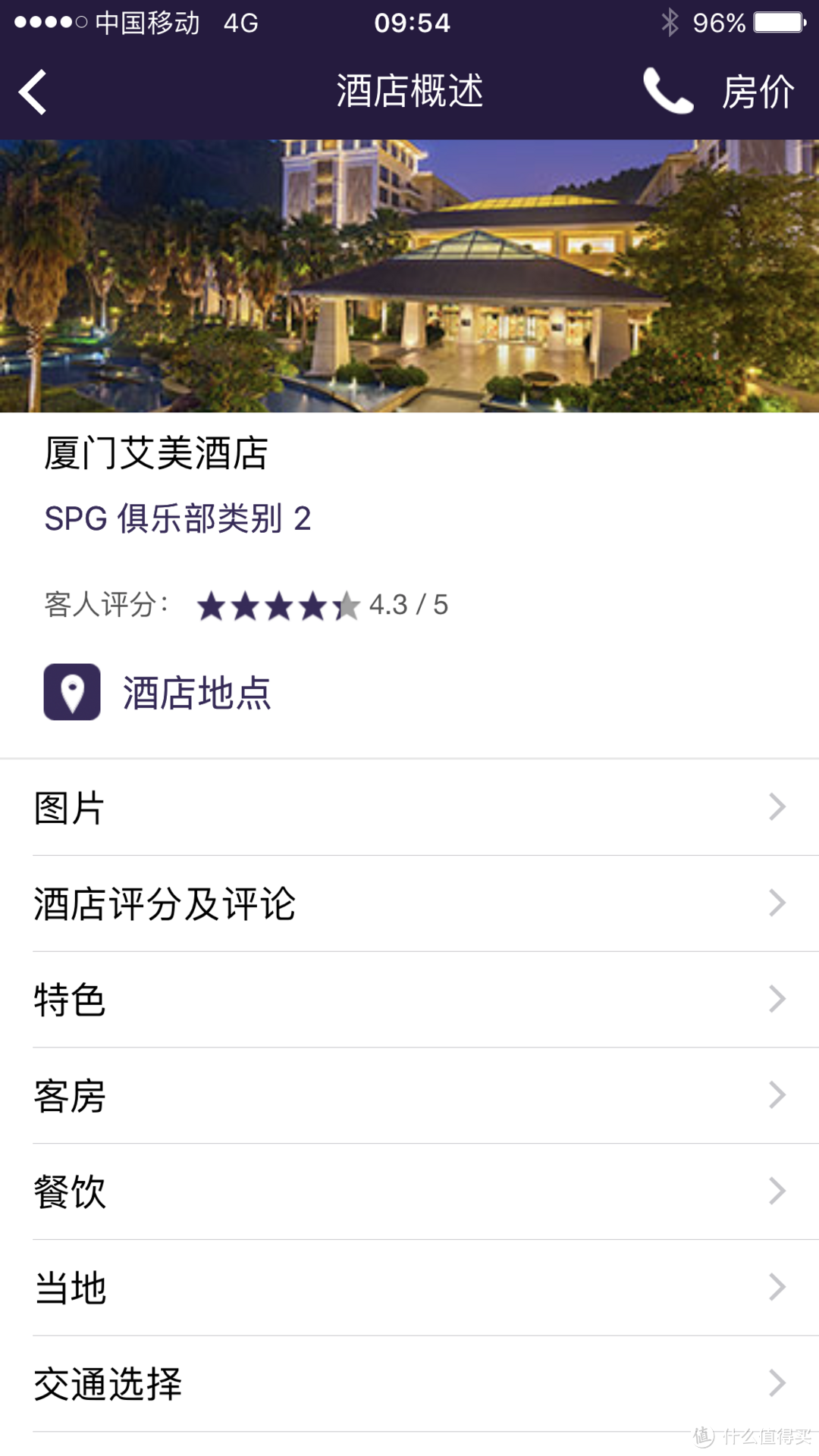Viewport: 819px width, 1456px height.
Task: Expand 图片 with its chevron arrow
Action: point(776,806)
